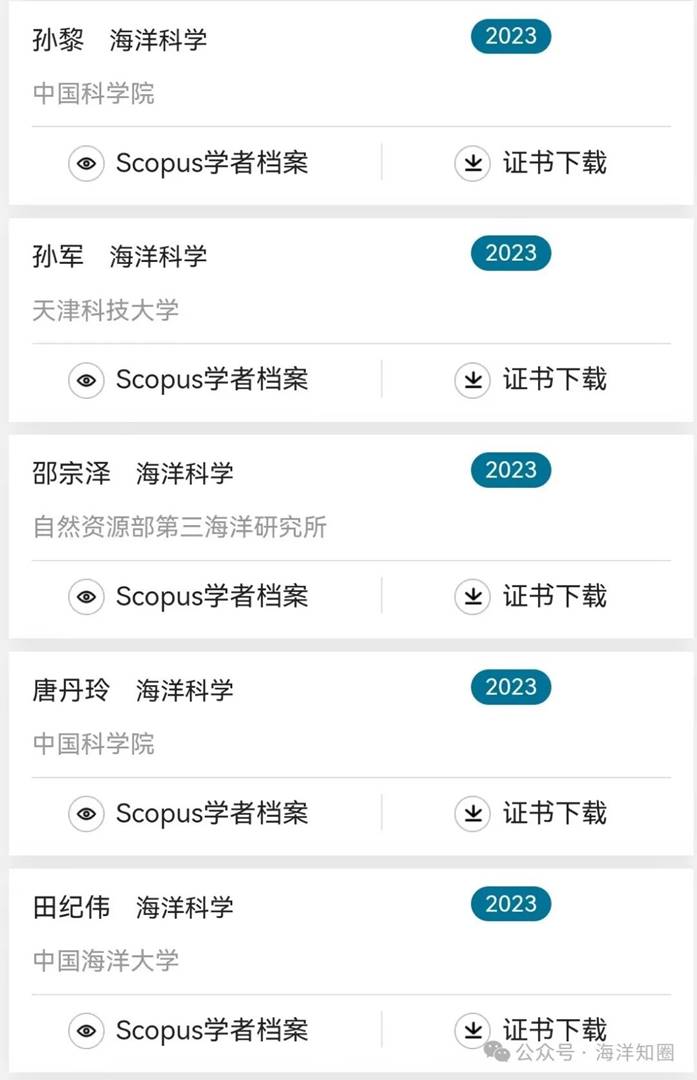This screenshot has height=1080, width=697.
Task: Download the 证书 for 孙黎
Action: (531, 163)
